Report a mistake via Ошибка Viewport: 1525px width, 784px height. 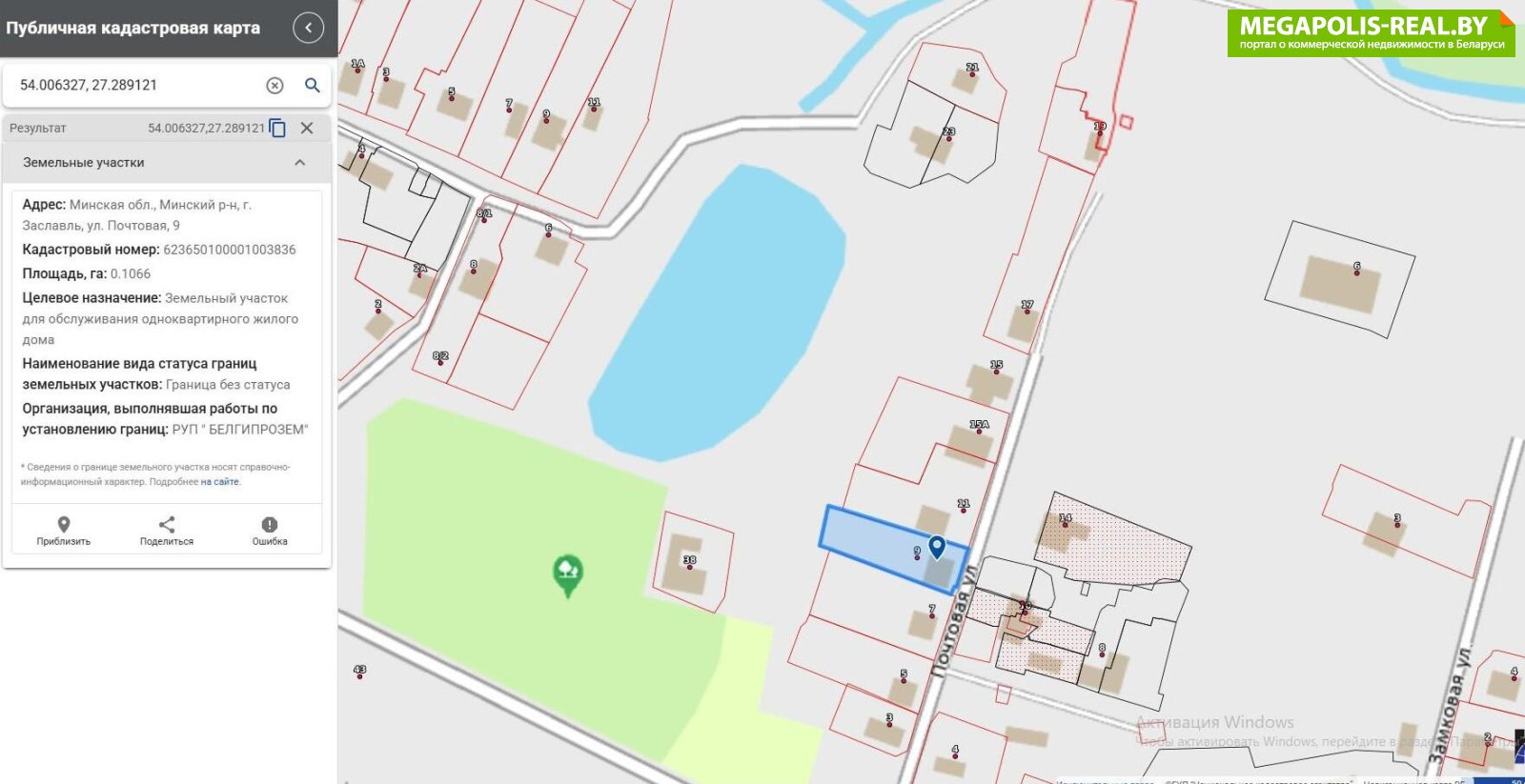point(270,531)
